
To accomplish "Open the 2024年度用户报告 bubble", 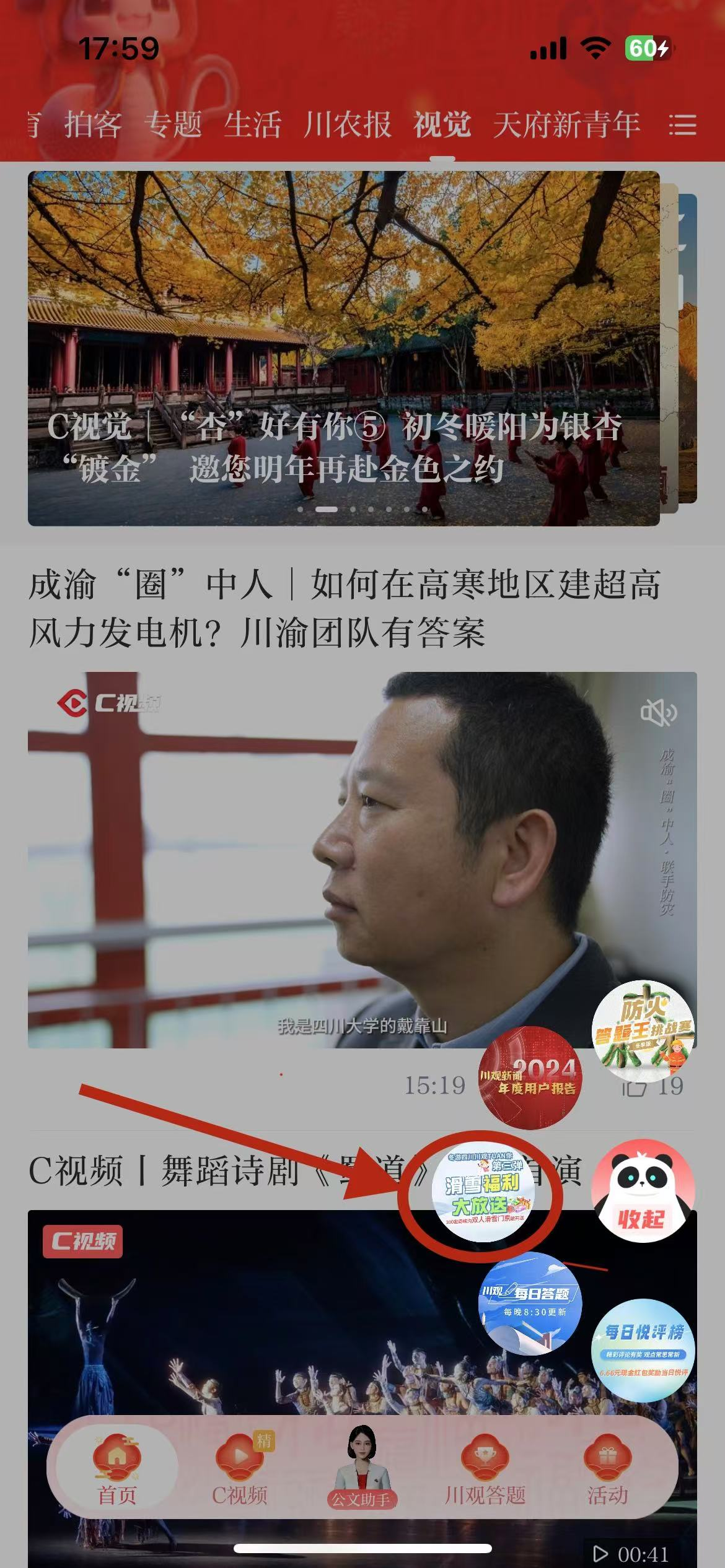I will click(530, 1079).
